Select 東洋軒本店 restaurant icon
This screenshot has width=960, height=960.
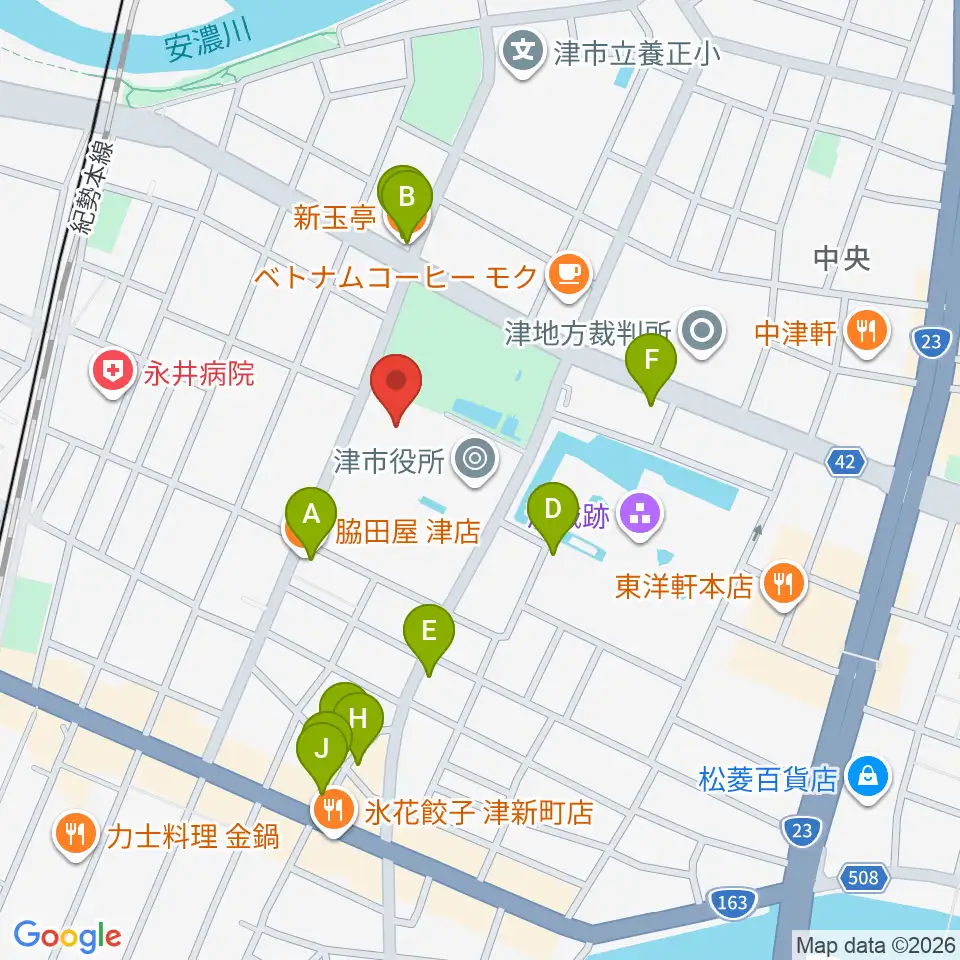coord(784,587)
